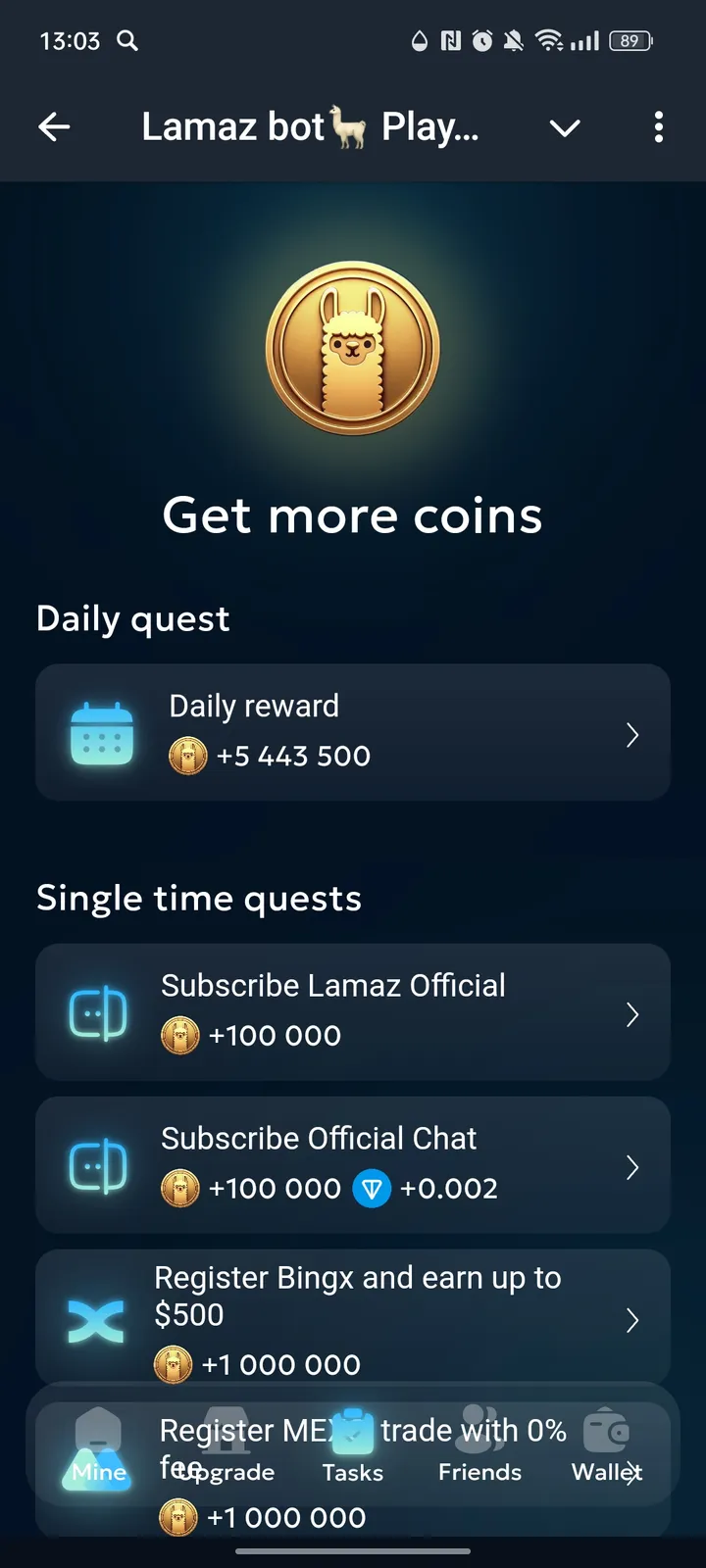706x1568 pixels.
Task: Tap the TON diamond icon on Official Chat quest
Action: tap(374, 1188)
